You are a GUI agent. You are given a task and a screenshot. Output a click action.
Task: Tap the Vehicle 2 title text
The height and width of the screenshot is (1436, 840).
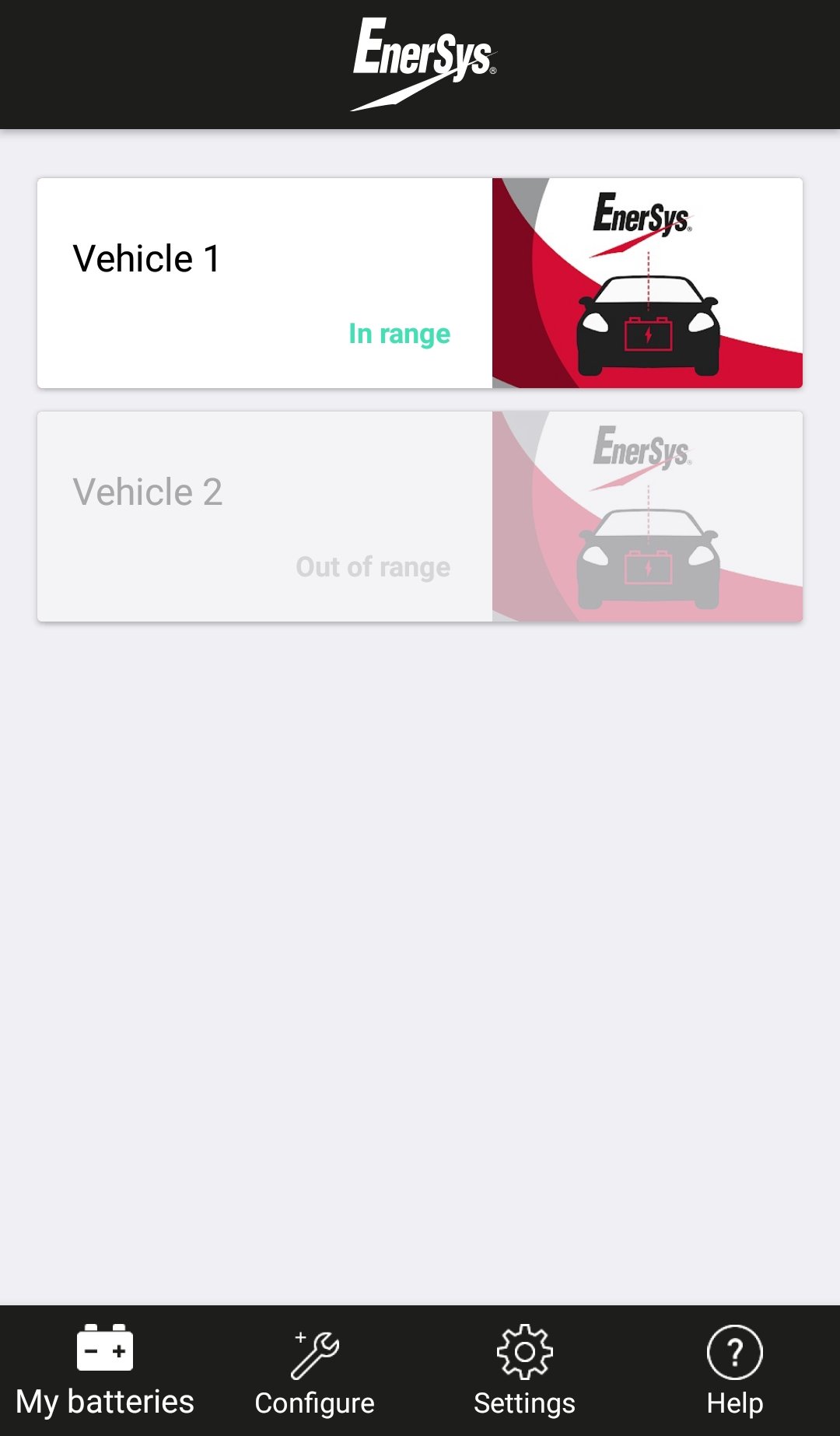click(x=149, y=491)
